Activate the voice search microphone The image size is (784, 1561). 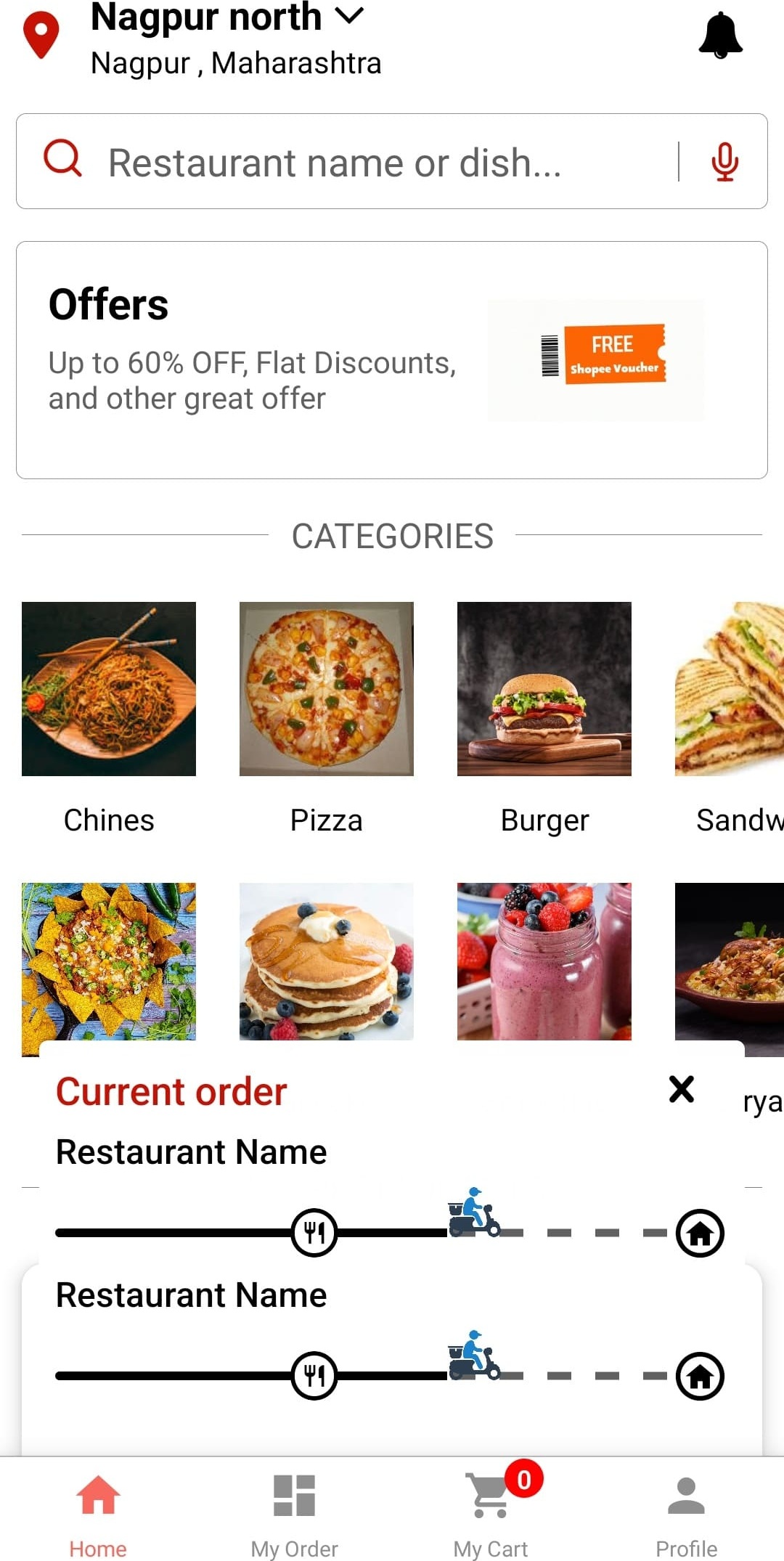coord(724,161)
